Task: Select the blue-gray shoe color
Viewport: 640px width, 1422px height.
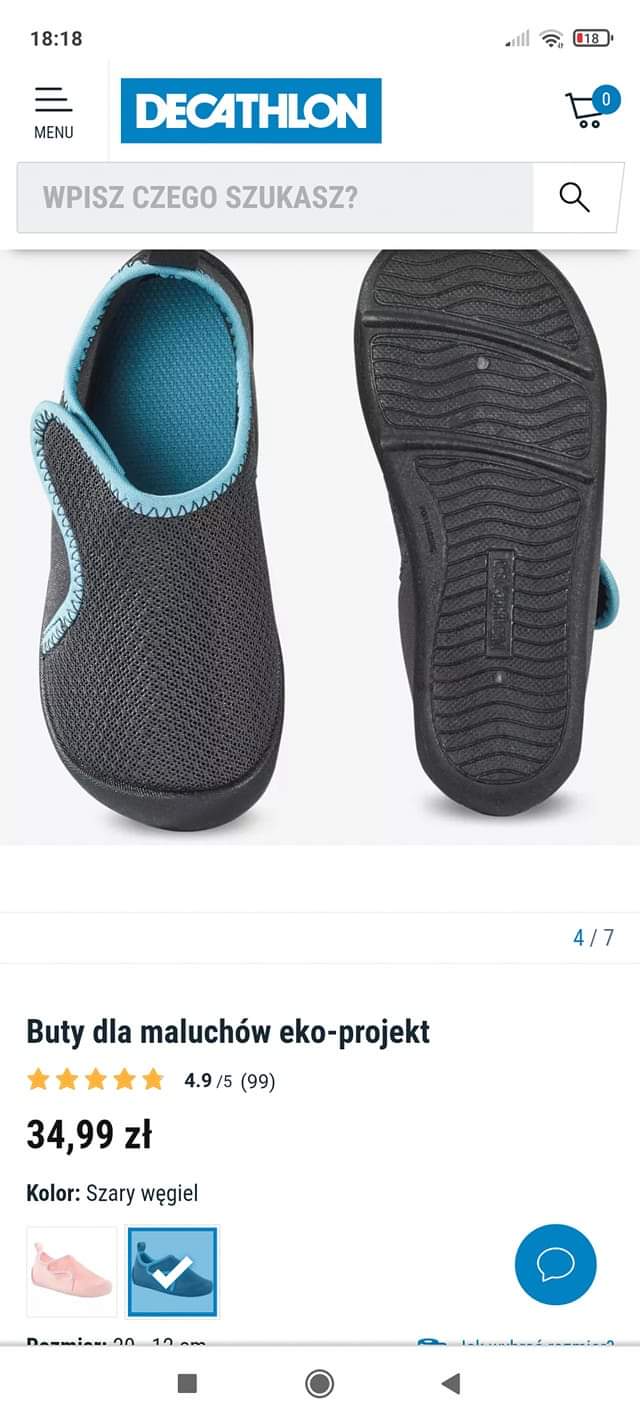Action: (x=172, y=1272)
